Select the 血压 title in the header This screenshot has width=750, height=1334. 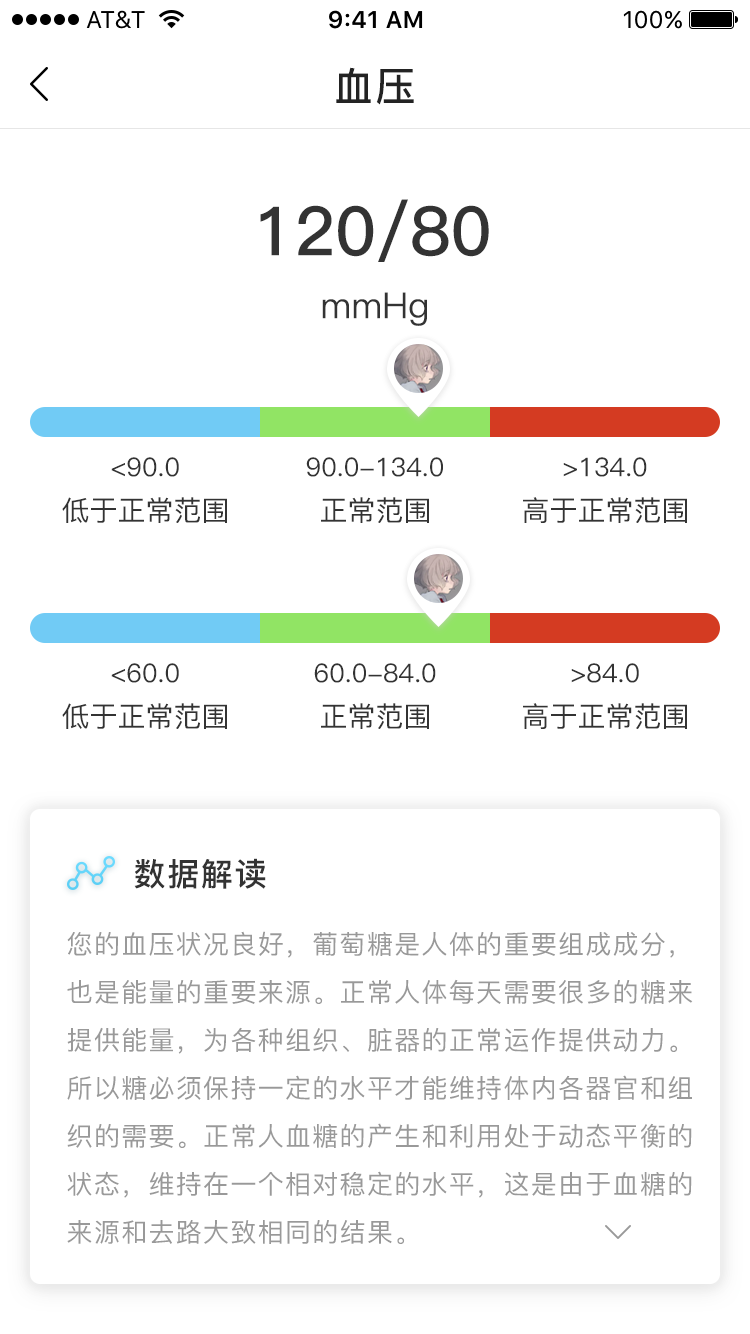(375, 86)
